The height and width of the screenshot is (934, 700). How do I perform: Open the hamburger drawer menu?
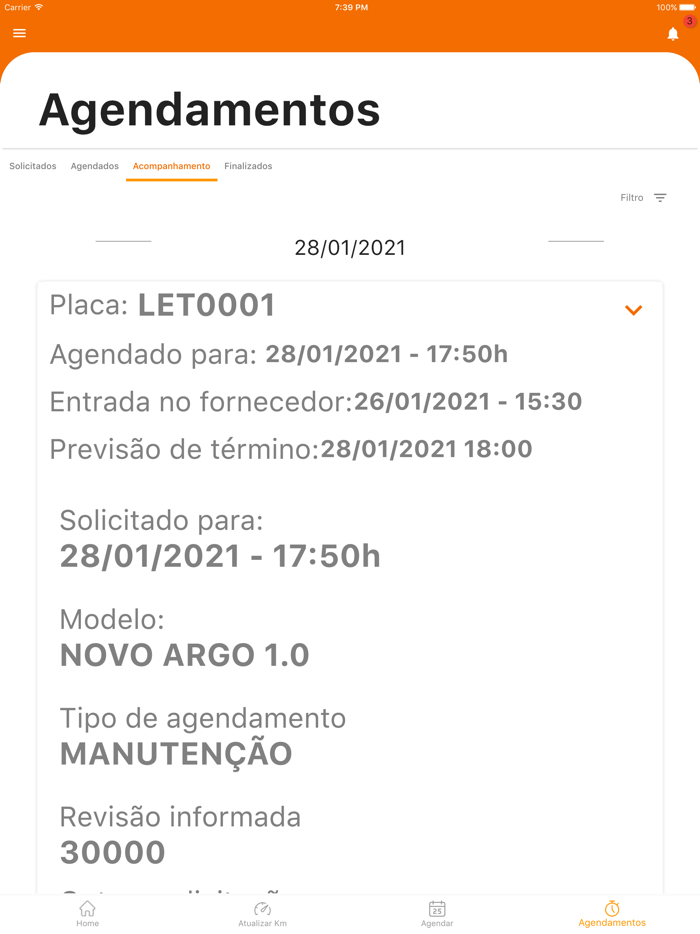point(19,34)
